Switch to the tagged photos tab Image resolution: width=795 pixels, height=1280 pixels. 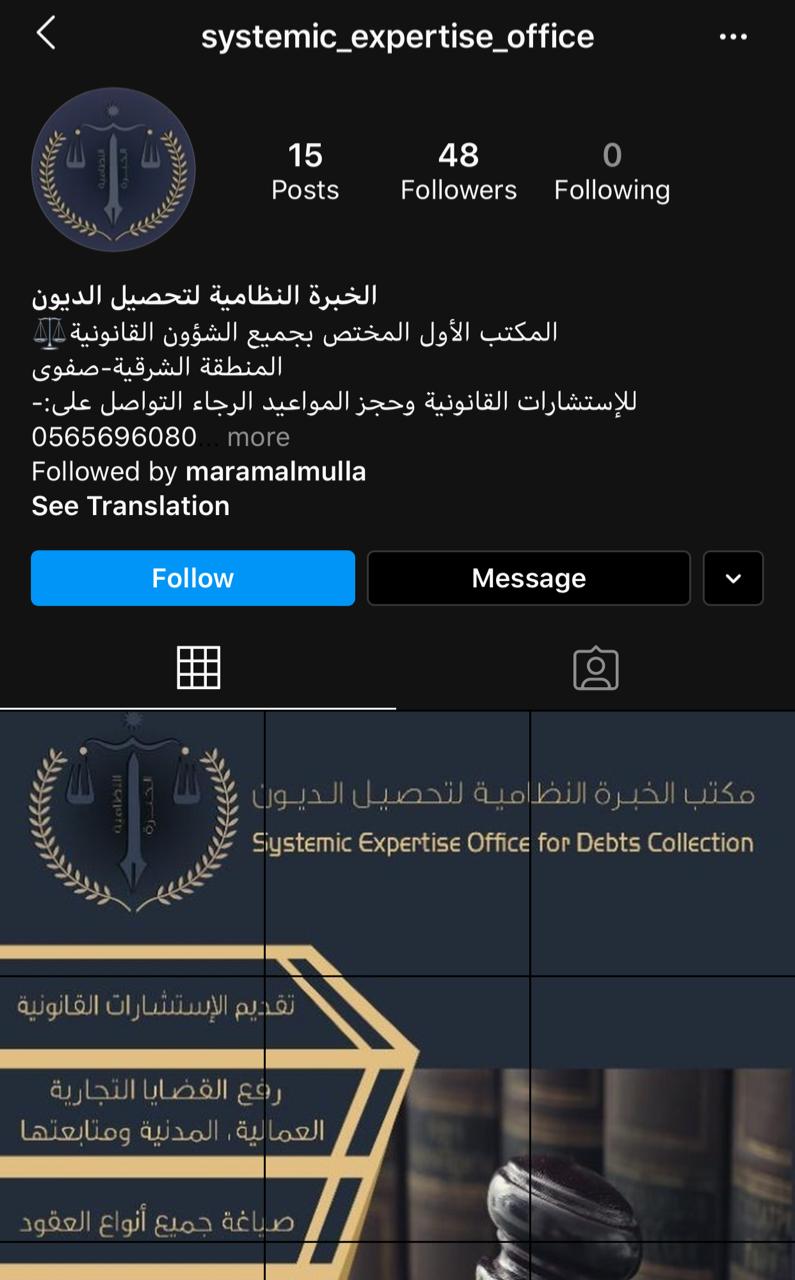click(596, 668)
